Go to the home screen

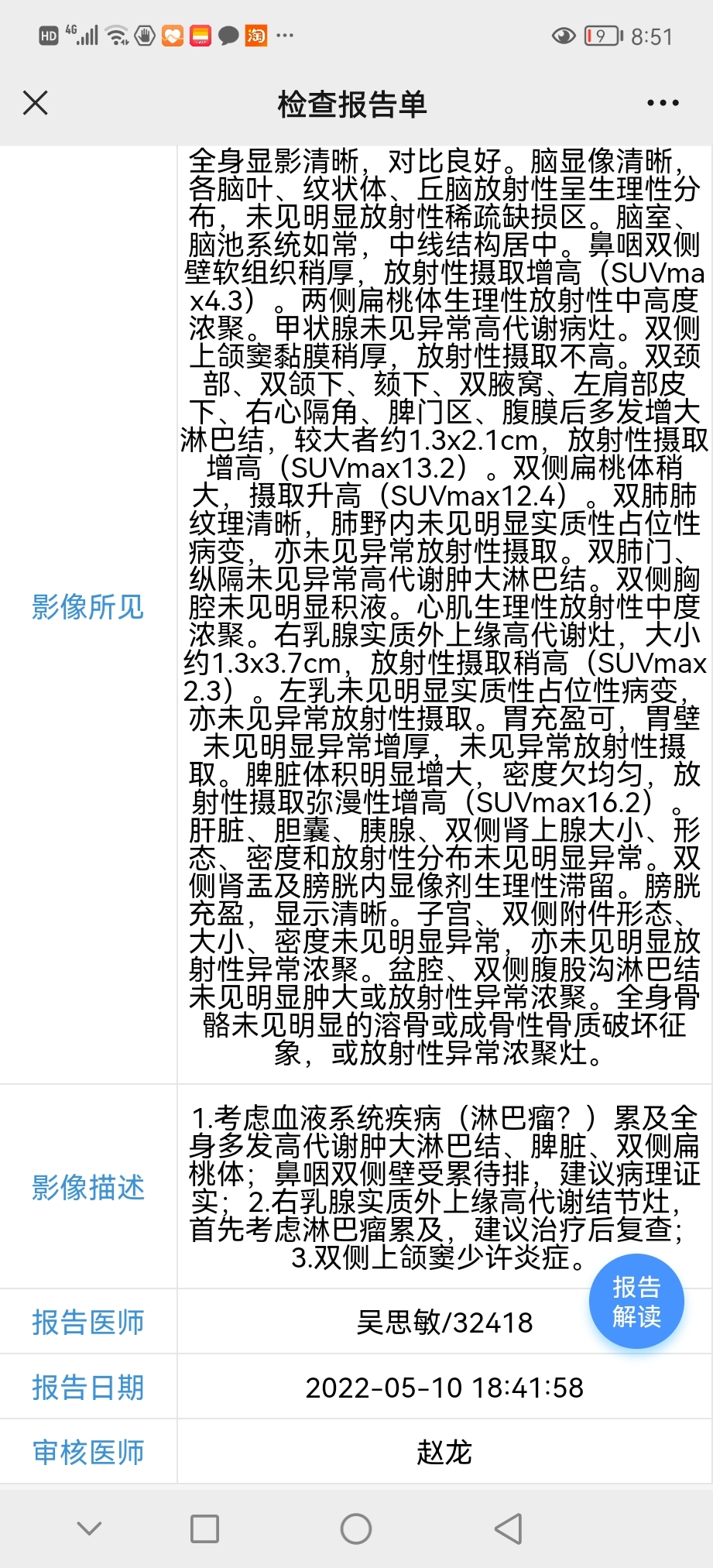click(x=356, y=1529)
